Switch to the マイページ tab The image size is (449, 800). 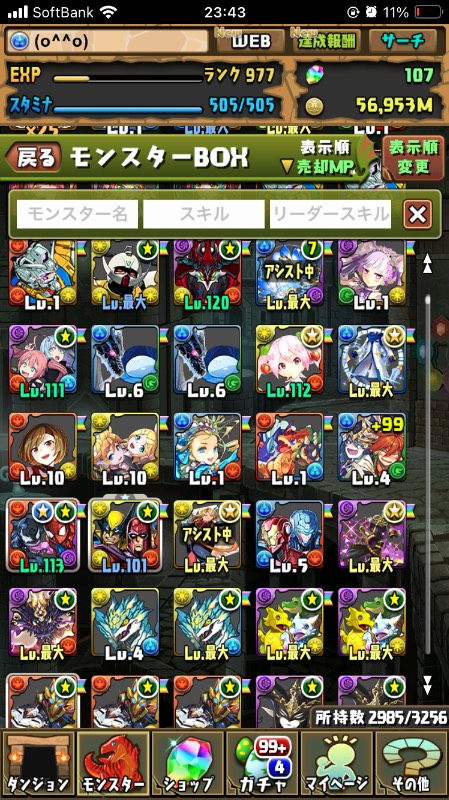337,765
